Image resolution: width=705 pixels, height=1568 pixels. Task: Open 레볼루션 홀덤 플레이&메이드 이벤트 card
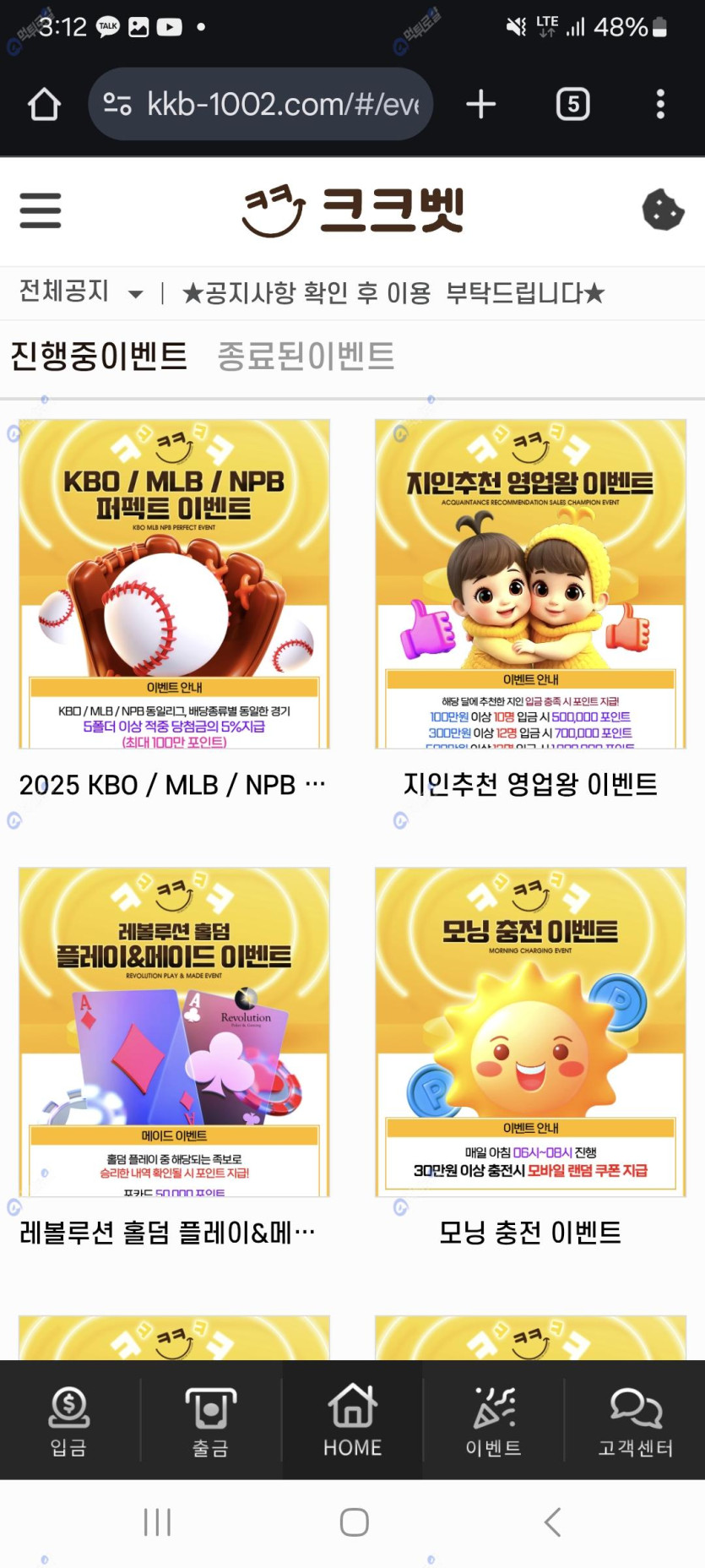point(175,1032)
